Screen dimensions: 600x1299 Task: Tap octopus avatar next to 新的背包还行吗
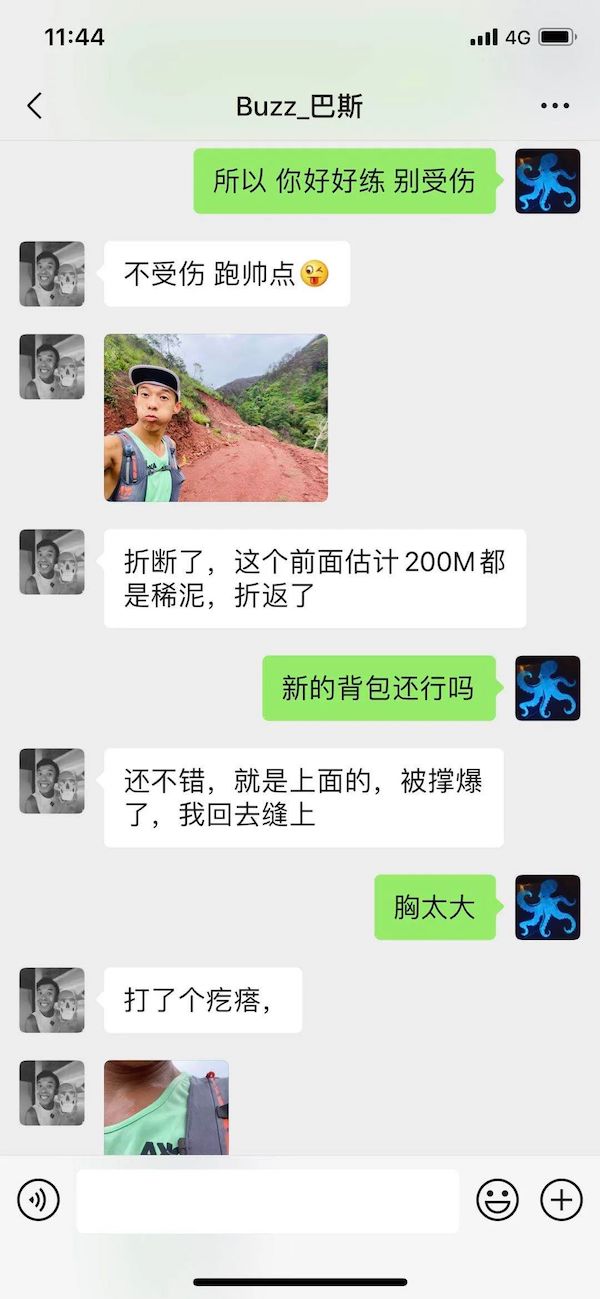tap(547, 688)
